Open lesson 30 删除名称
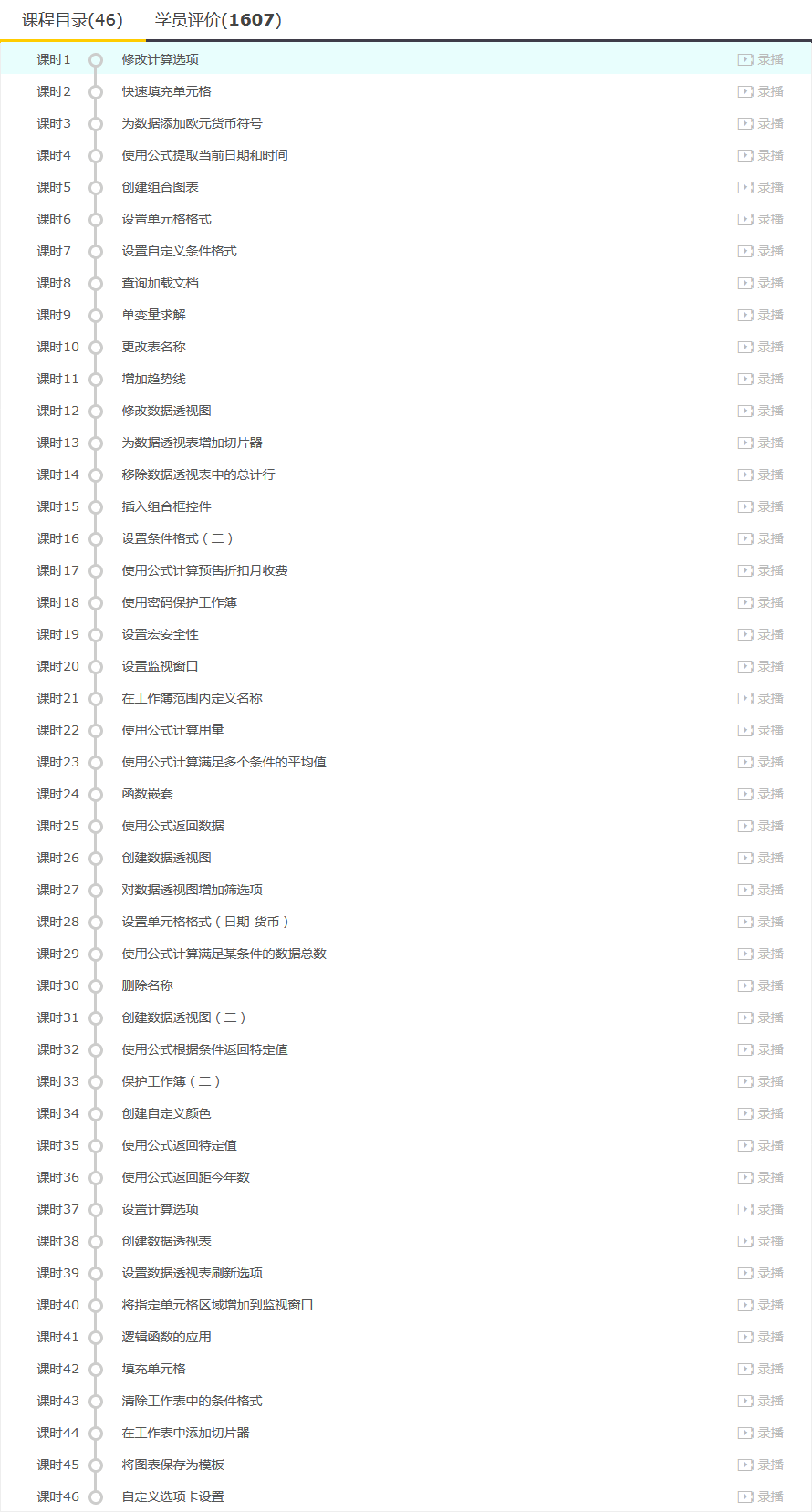Screen dimensions: 812x1512 click(x=147, y=985)
